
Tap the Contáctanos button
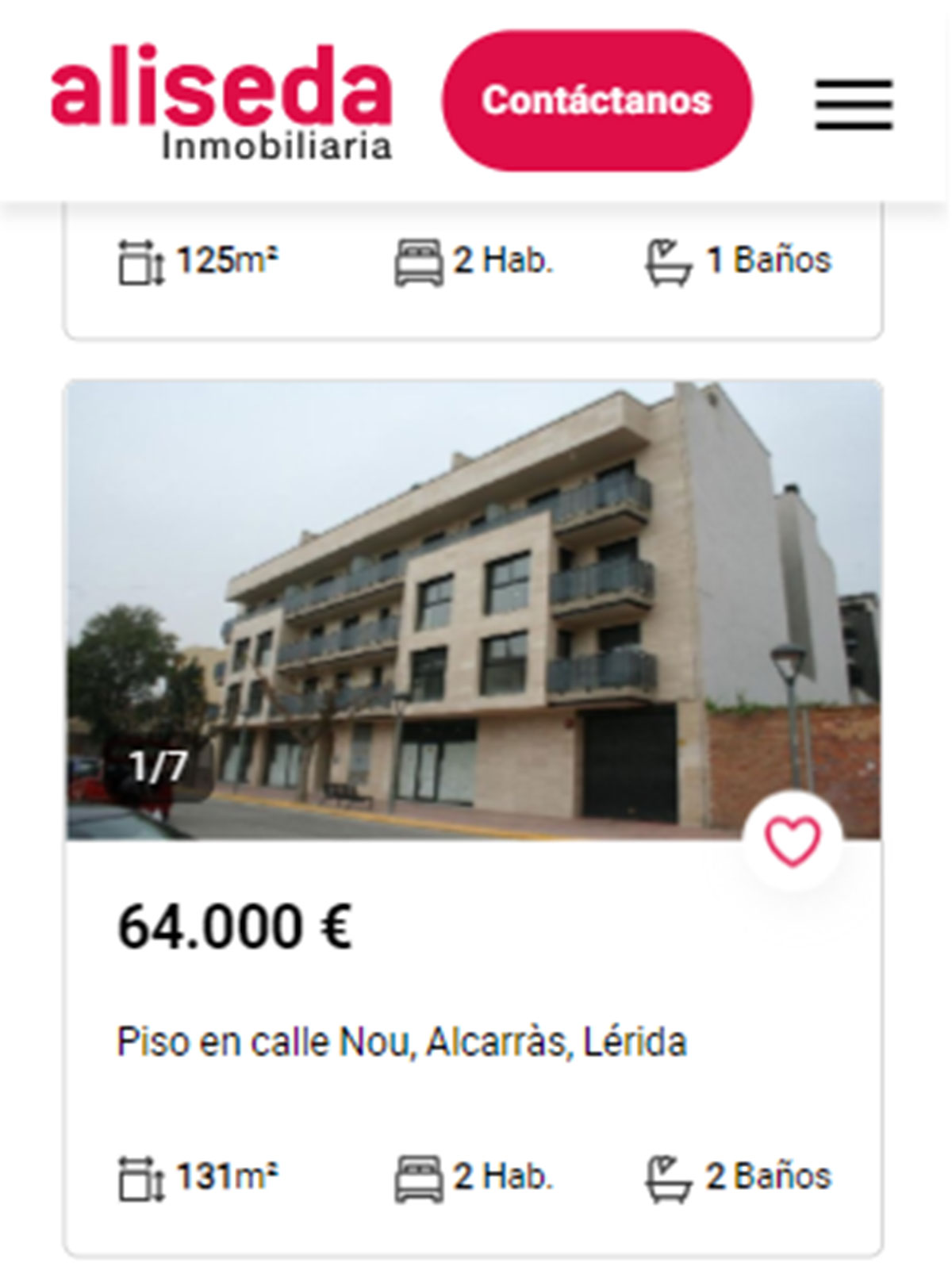point(597,101)
